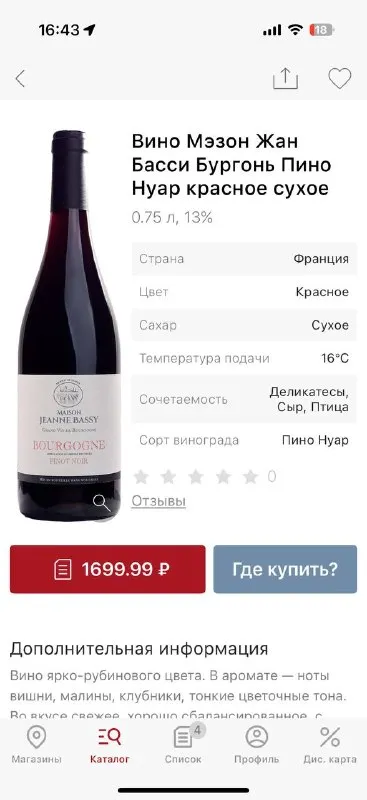The width and height of the screenshot is (367, 800).
Task: Tap the Где купить? button
Action: click(285, 569)
